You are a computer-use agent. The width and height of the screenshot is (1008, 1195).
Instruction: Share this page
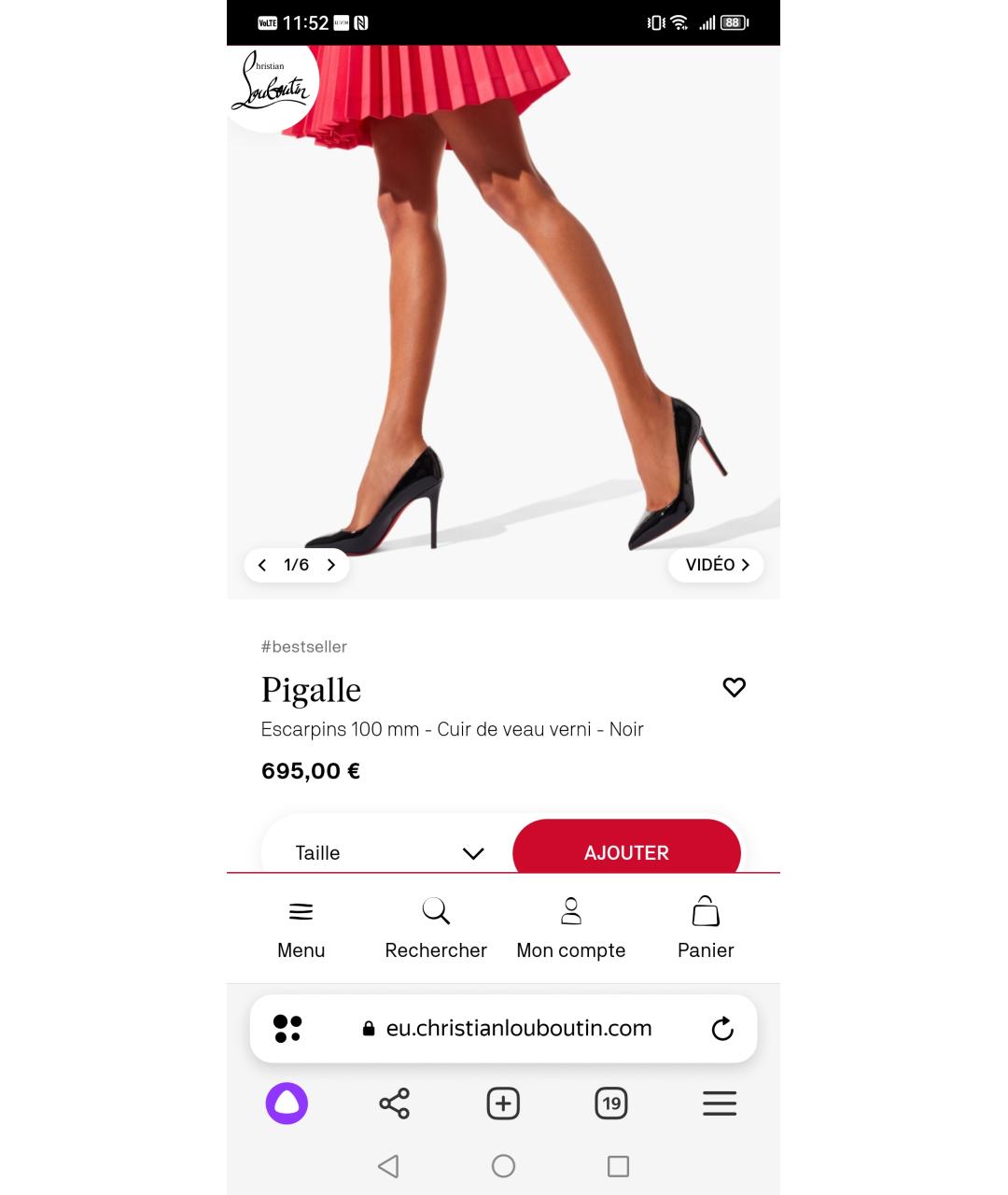coord(395,1104)
